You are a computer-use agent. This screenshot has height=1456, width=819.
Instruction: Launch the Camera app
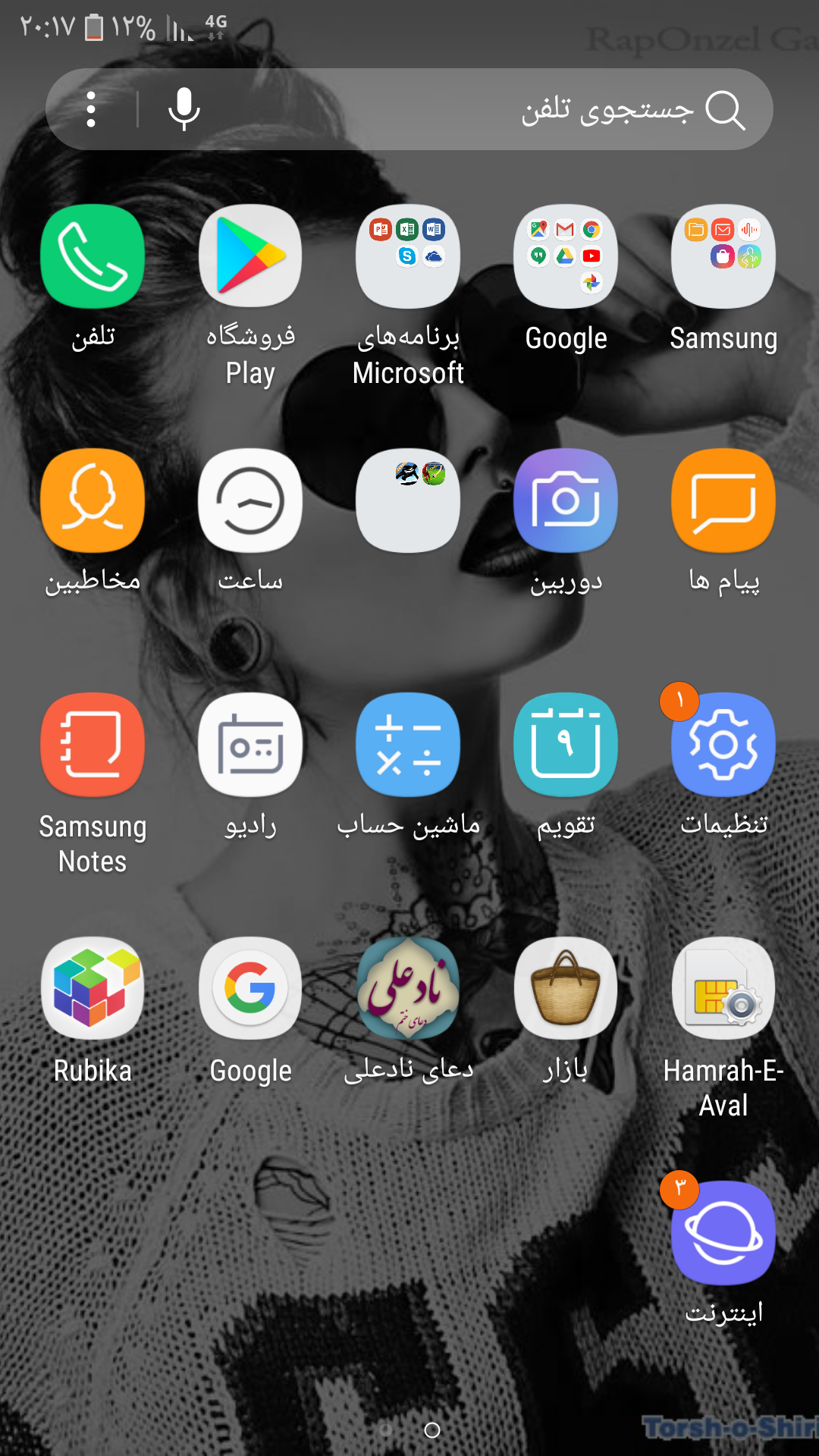point(566,500)
